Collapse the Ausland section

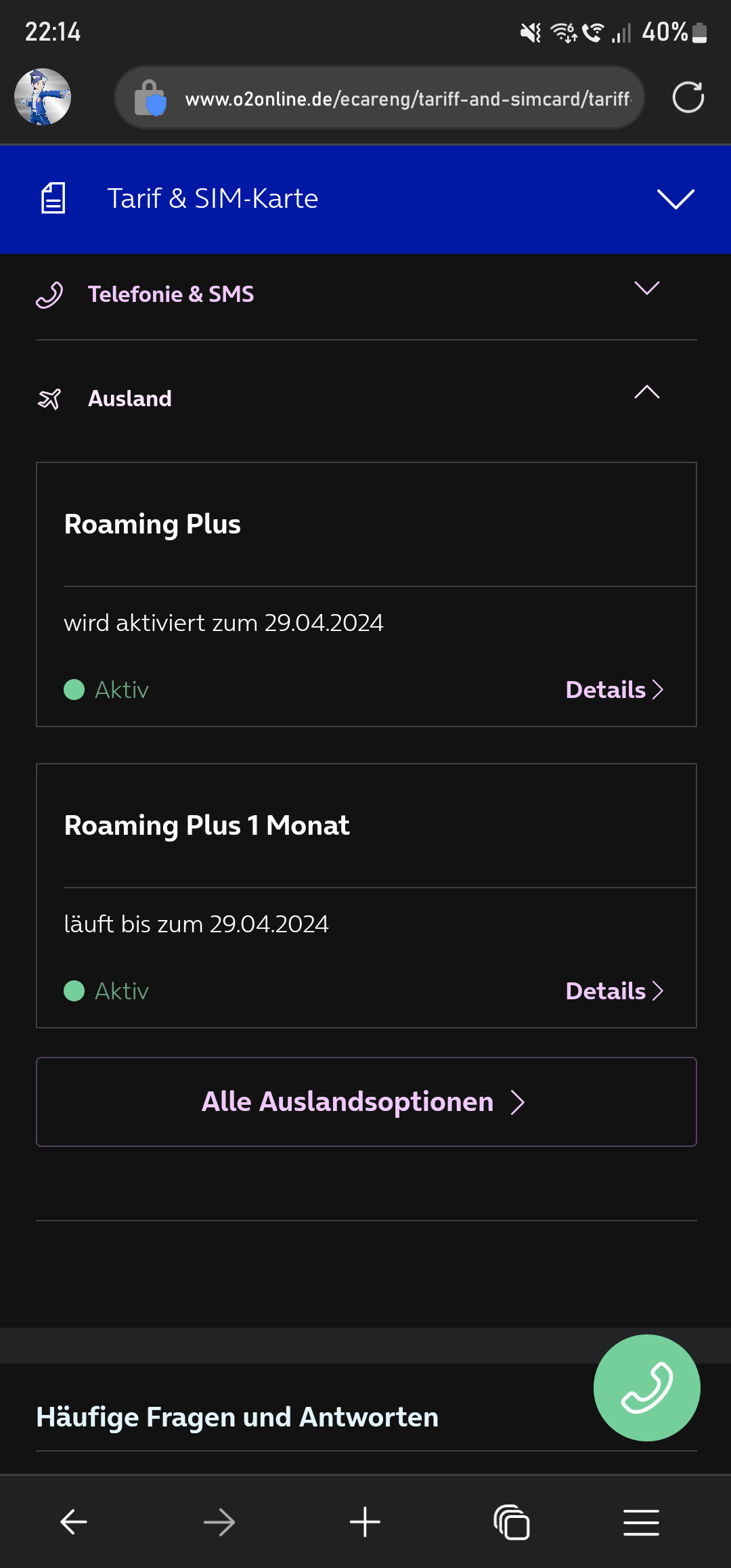(x=365, y=398)
